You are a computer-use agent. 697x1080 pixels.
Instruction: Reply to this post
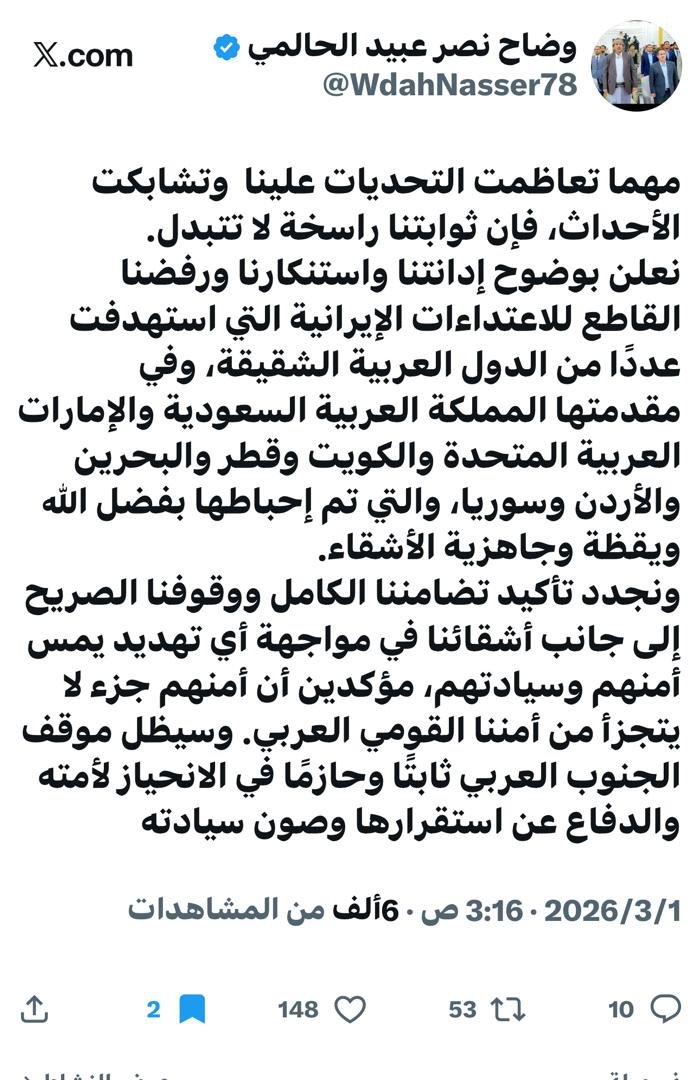664,1009
